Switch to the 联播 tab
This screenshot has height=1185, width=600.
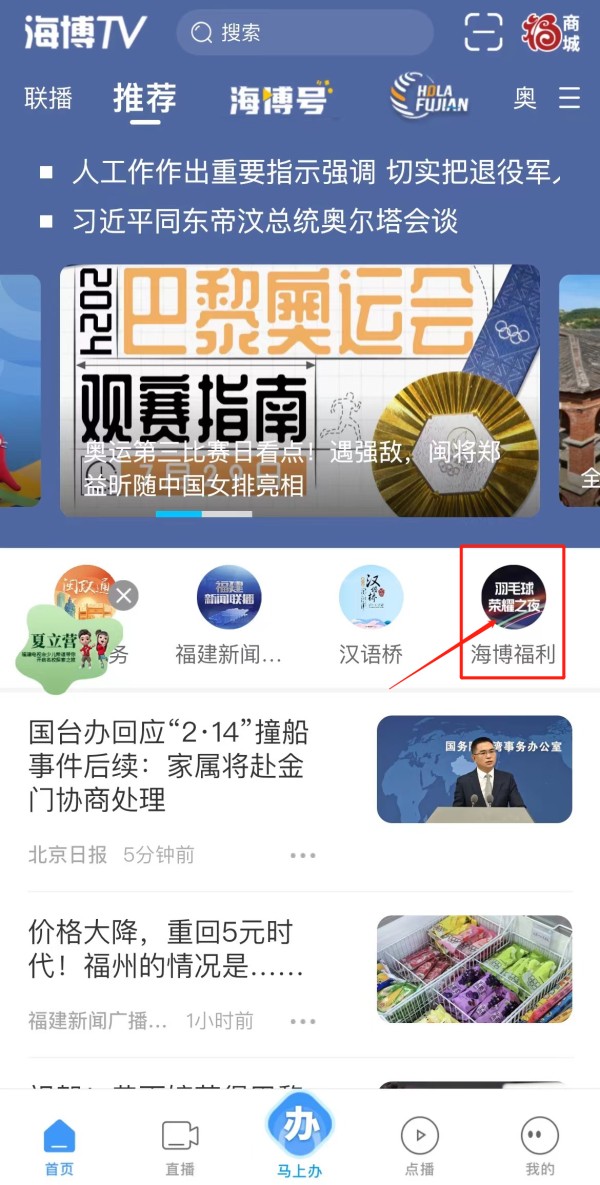tap(48, 98)
